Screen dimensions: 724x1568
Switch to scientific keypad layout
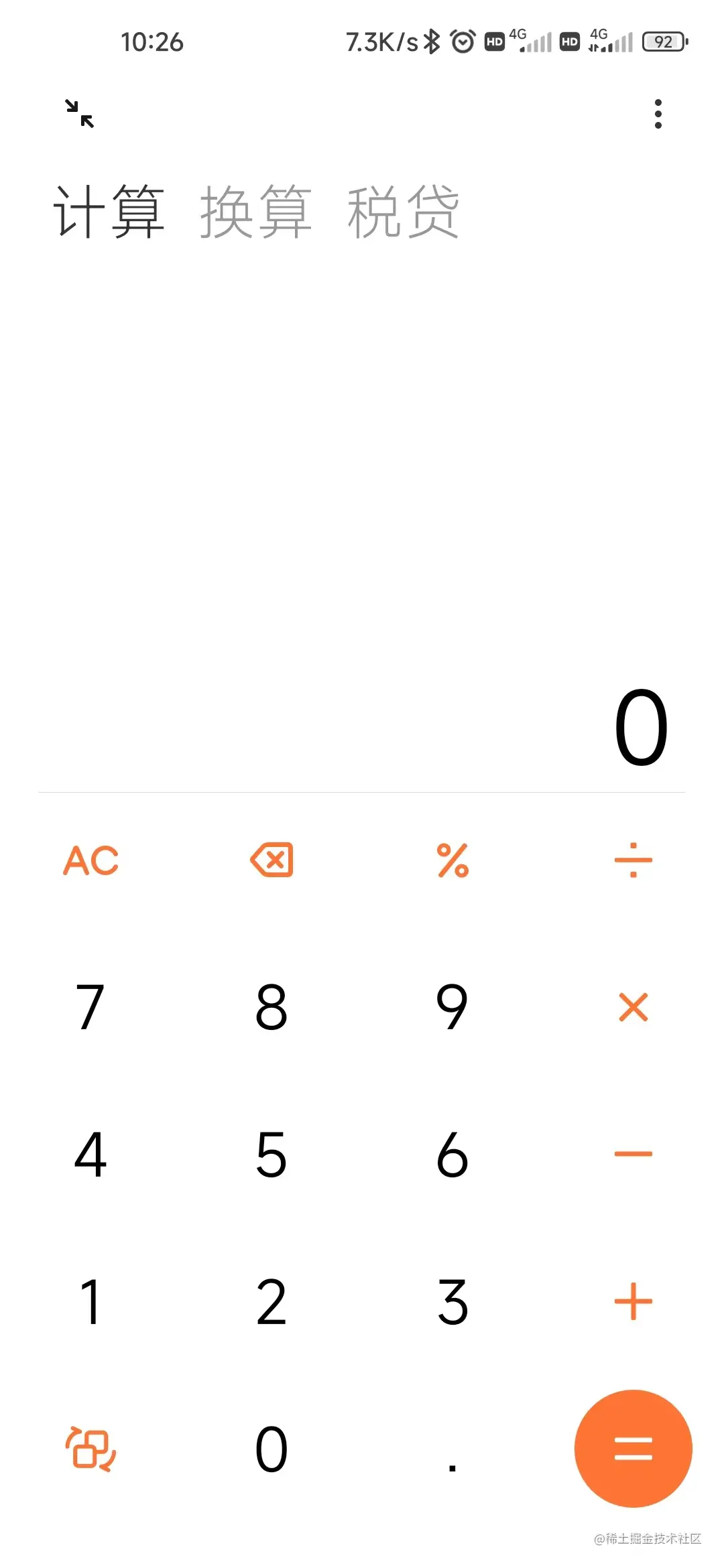[91, 1448]
